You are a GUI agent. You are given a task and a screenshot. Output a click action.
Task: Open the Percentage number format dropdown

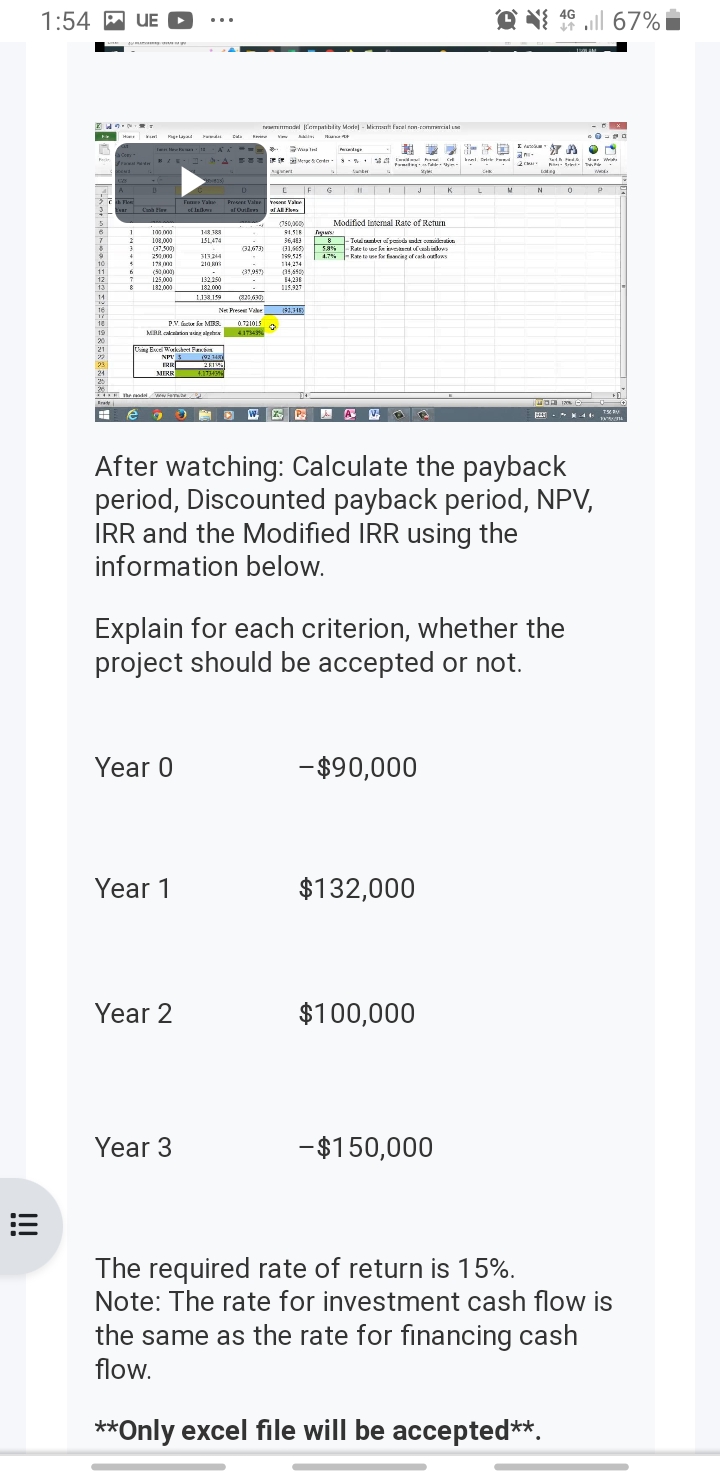pos(363,148)
